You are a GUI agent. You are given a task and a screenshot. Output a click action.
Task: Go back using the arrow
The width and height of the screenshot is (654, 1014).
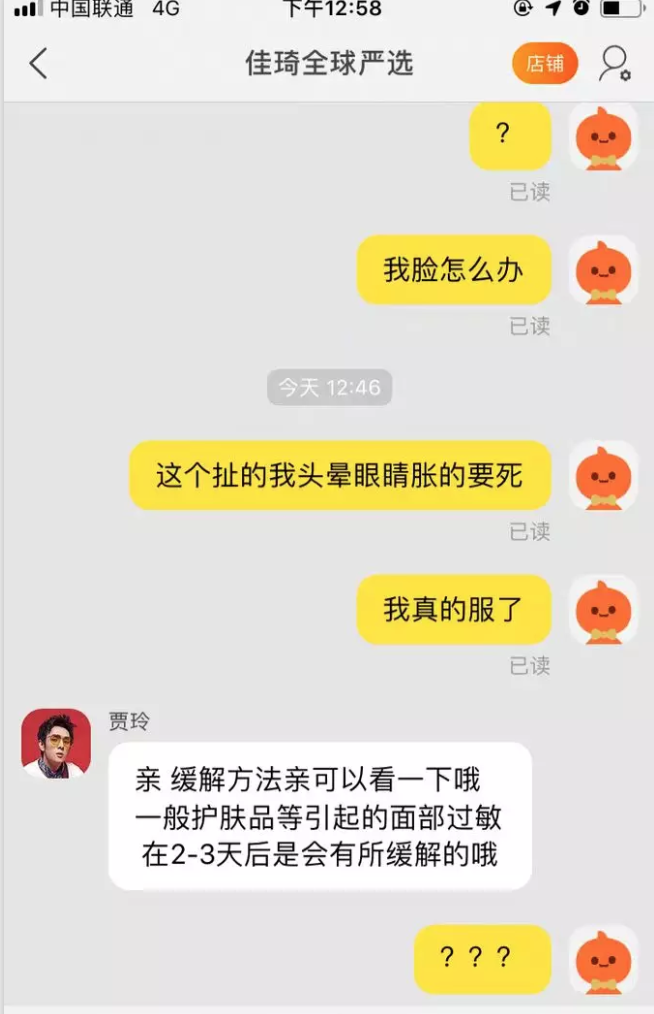38,64
